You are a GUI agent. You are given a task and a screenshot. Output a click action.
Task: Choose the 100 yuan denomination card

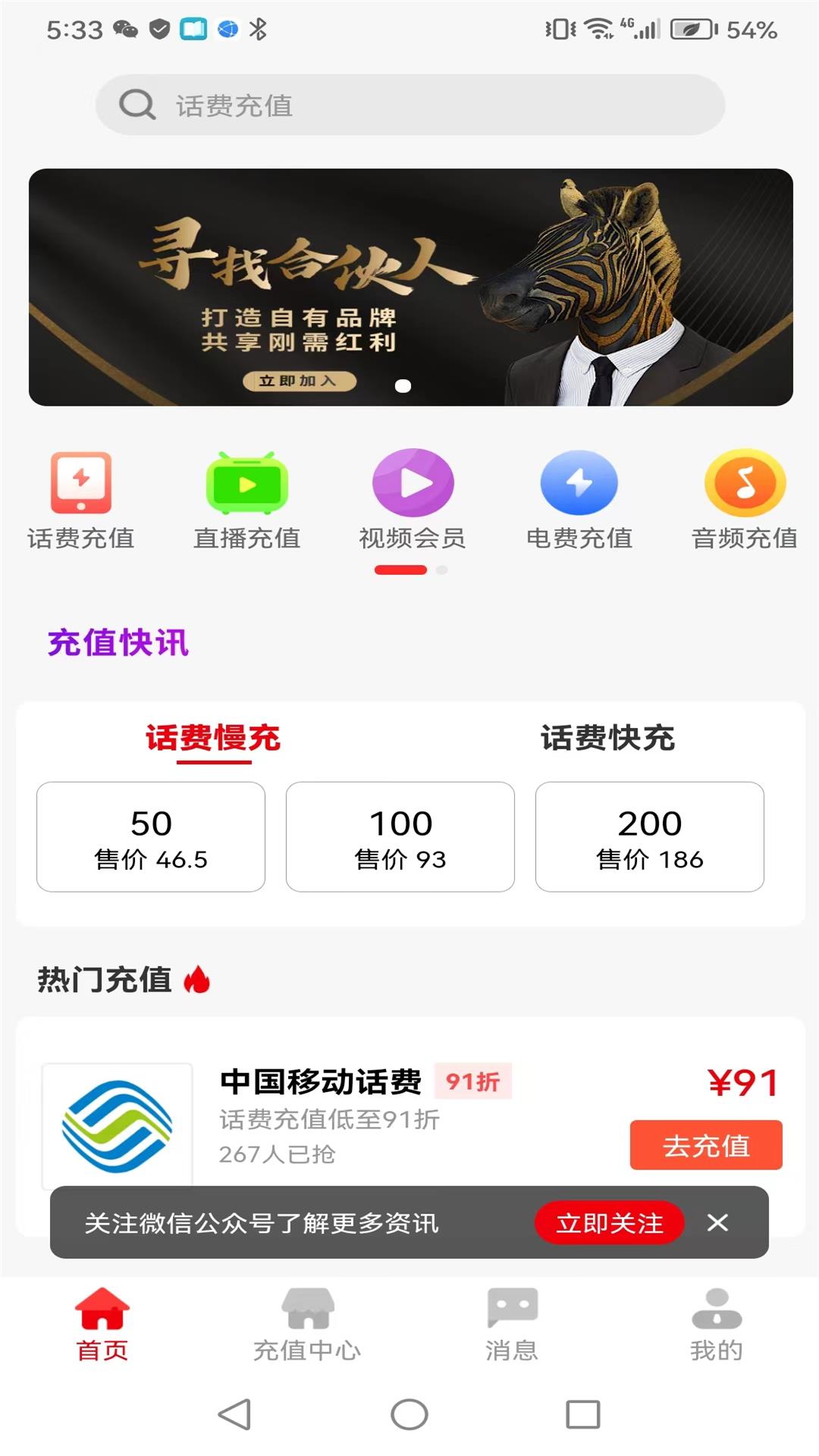tap(400, 836)
